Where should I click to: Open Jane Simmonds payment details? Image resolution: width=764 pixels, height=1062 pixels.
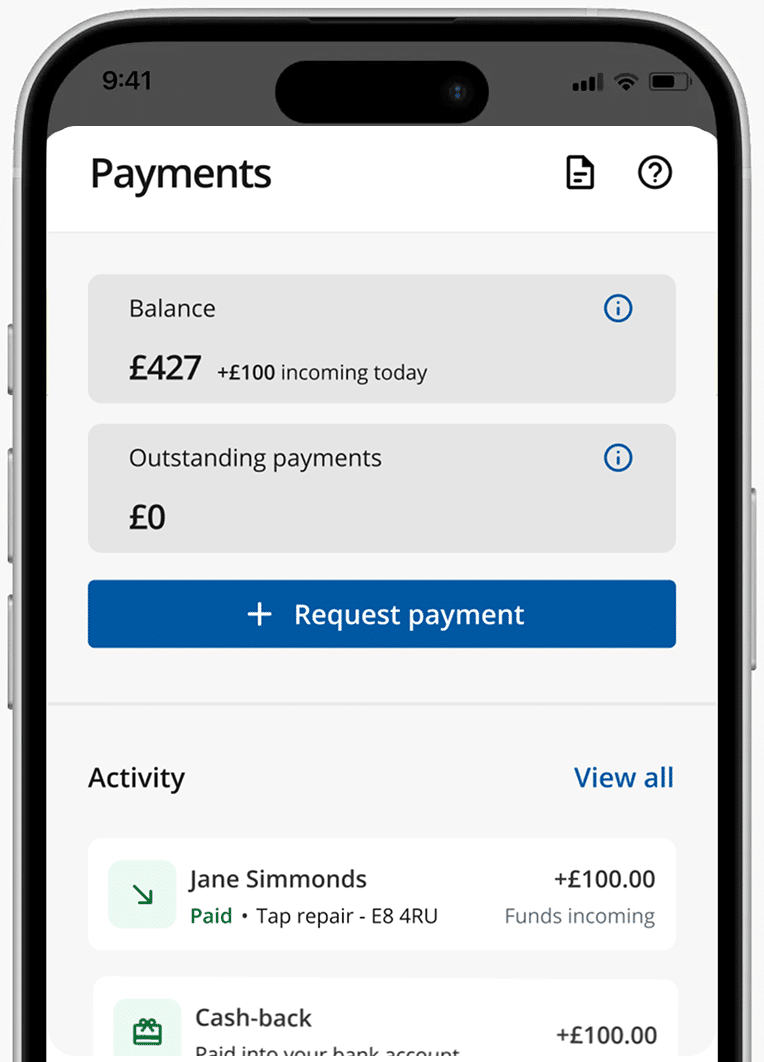382,894
